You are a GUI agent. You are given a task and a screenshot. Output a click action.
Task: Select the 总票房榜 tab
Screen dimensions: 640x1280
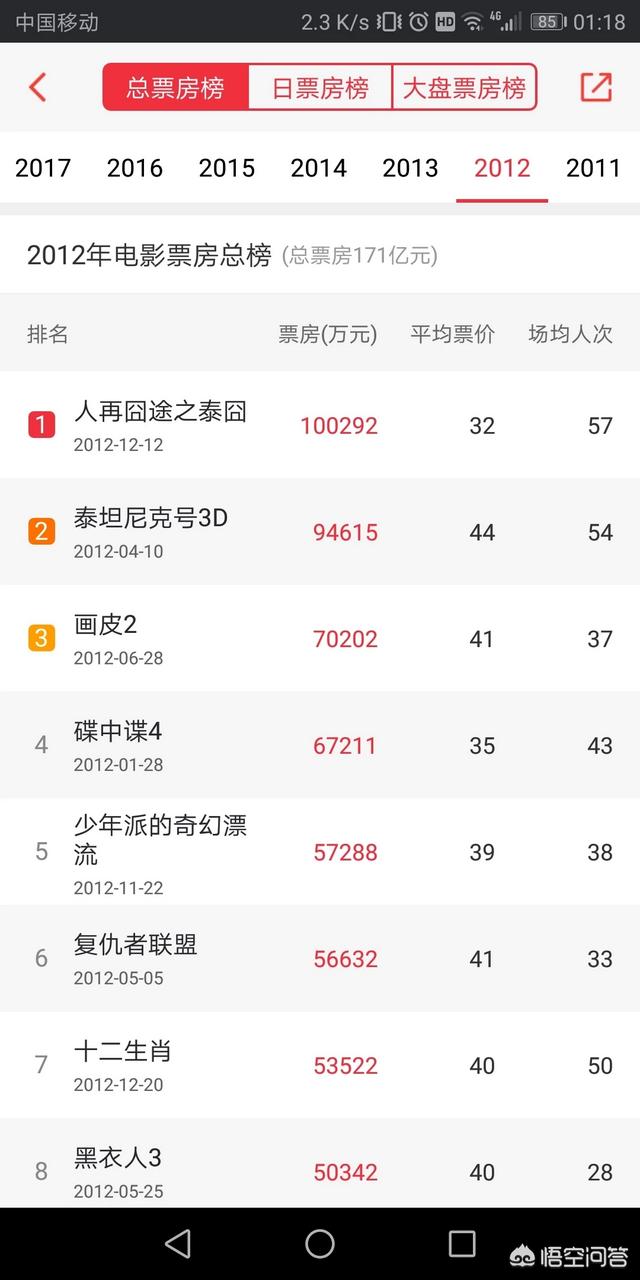[x=175, y=88]
